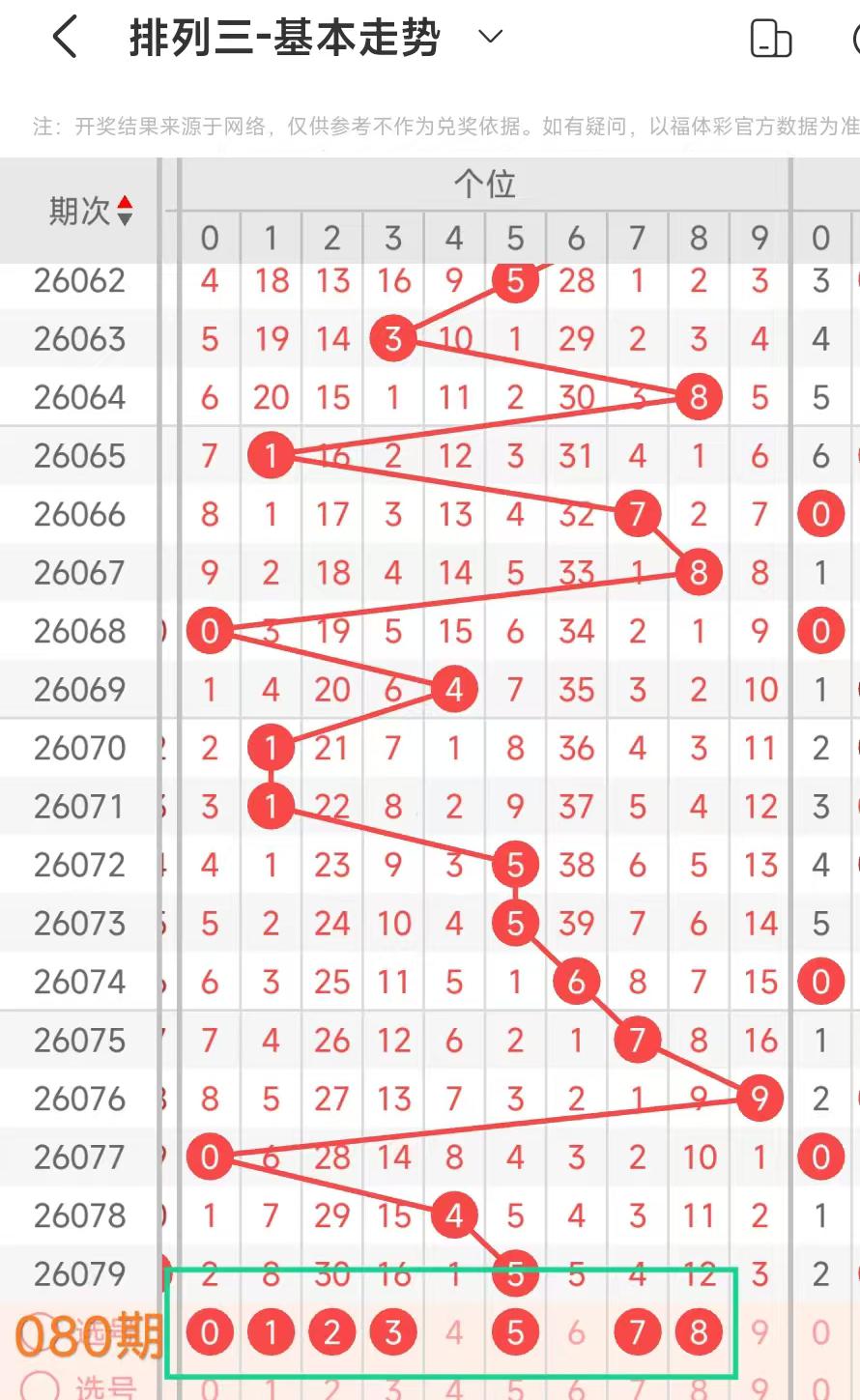This screenshot has width=860, height=1400.
Task: Toggle the screen orientation icon
Action: (x=770, y=39)
